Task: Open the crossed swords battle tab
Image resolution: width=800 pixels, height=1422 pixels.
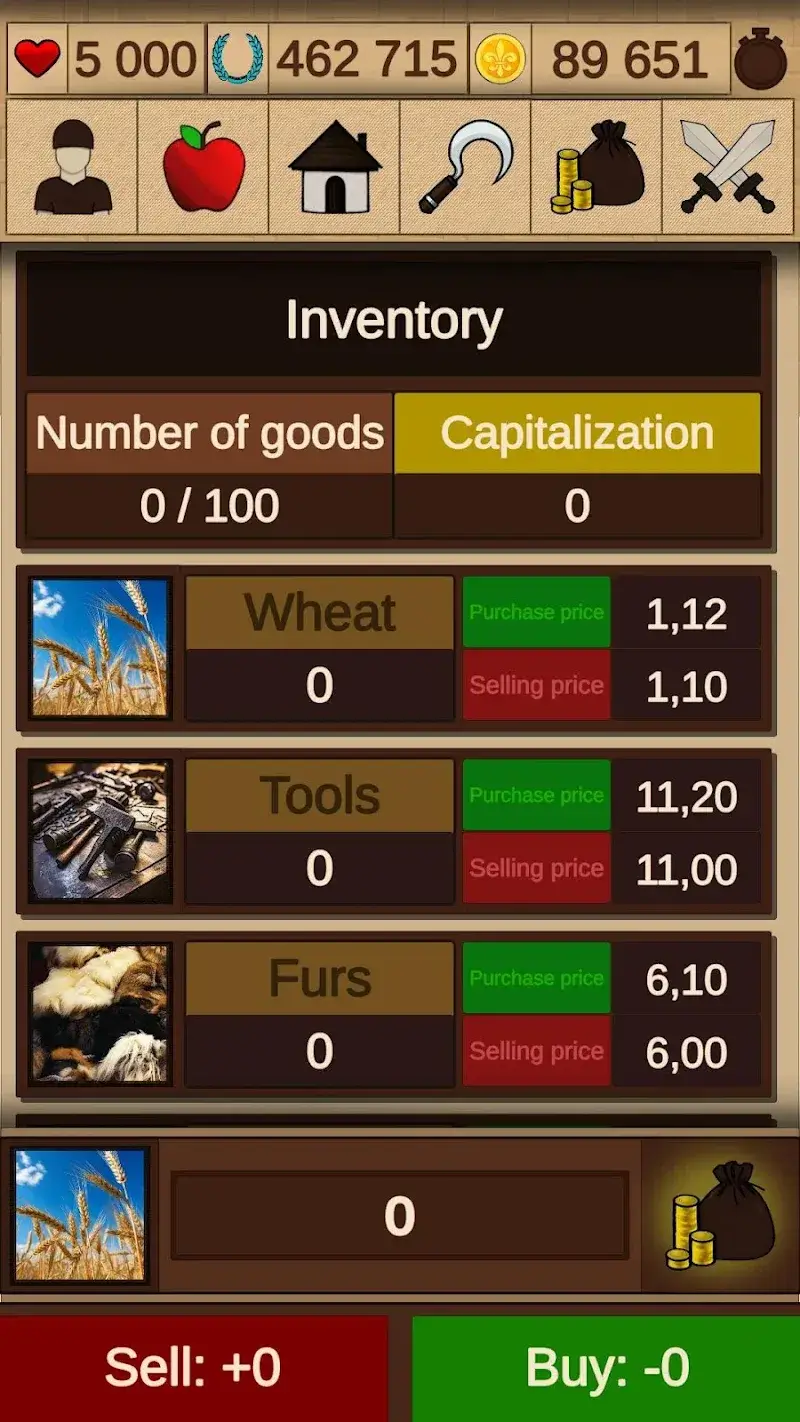Action: (x=728, y=167)
